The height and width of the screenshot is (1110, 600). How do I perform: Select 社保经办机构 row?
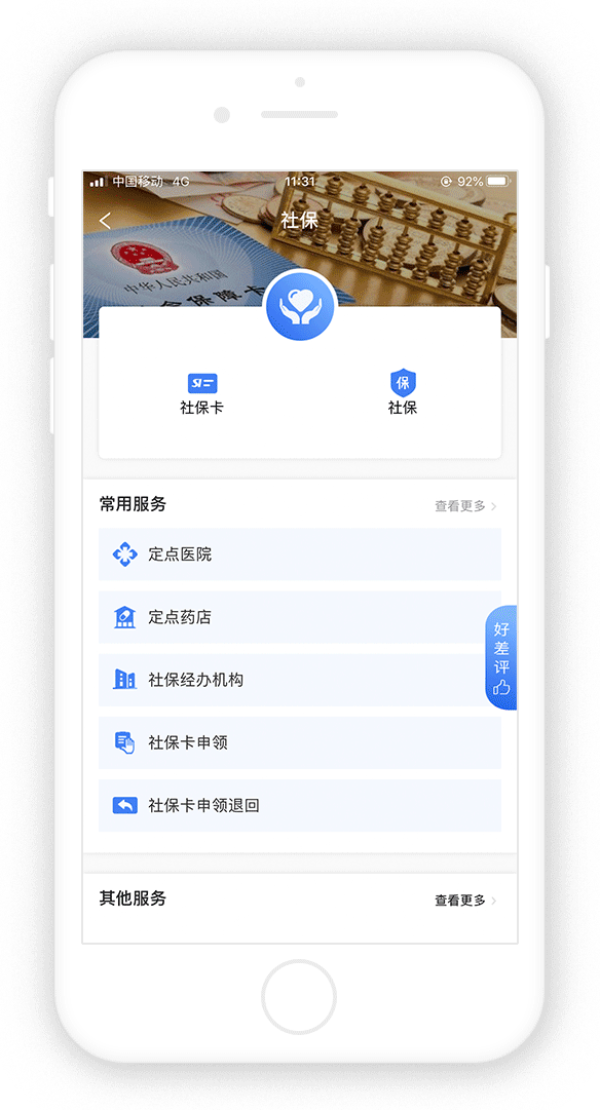(299, 680)
